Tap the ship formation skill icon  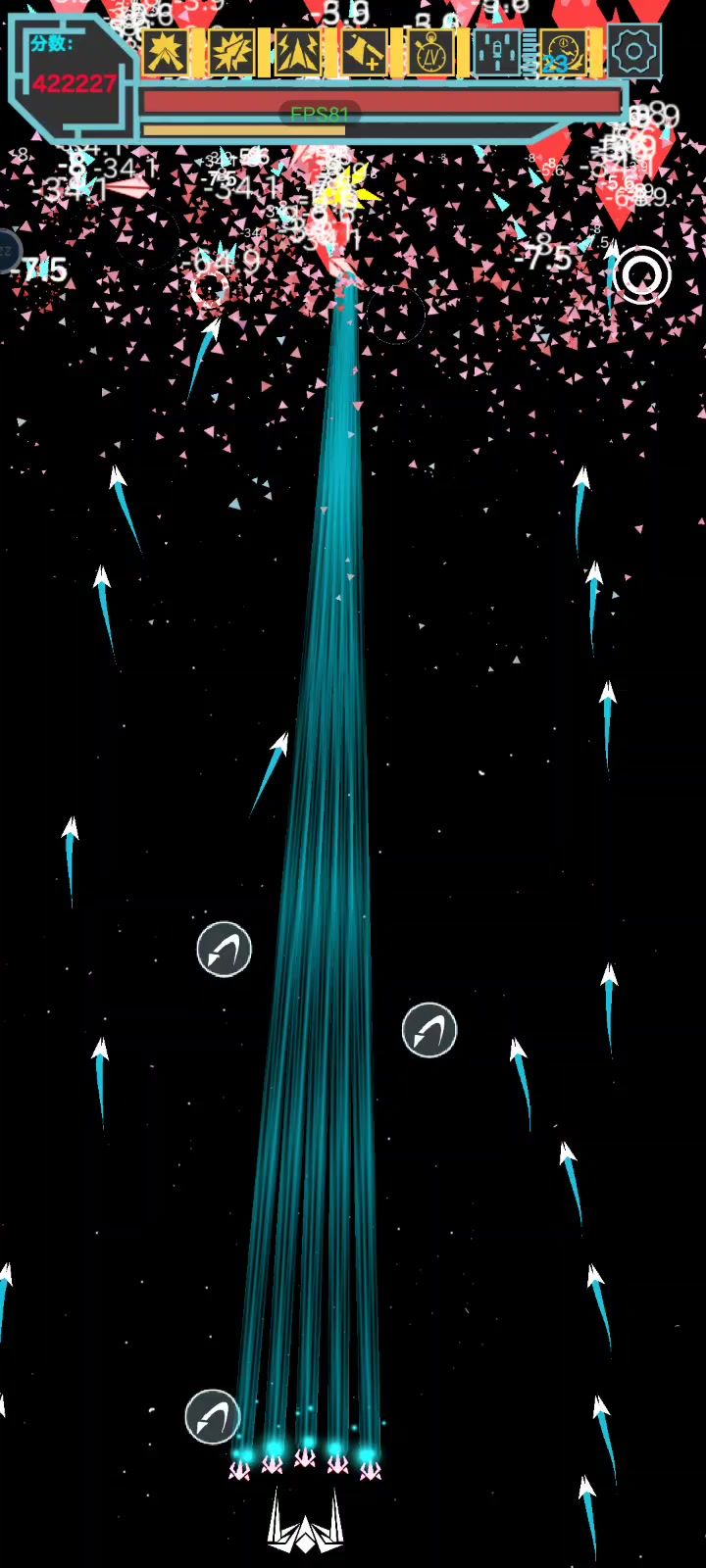point(497,52)
